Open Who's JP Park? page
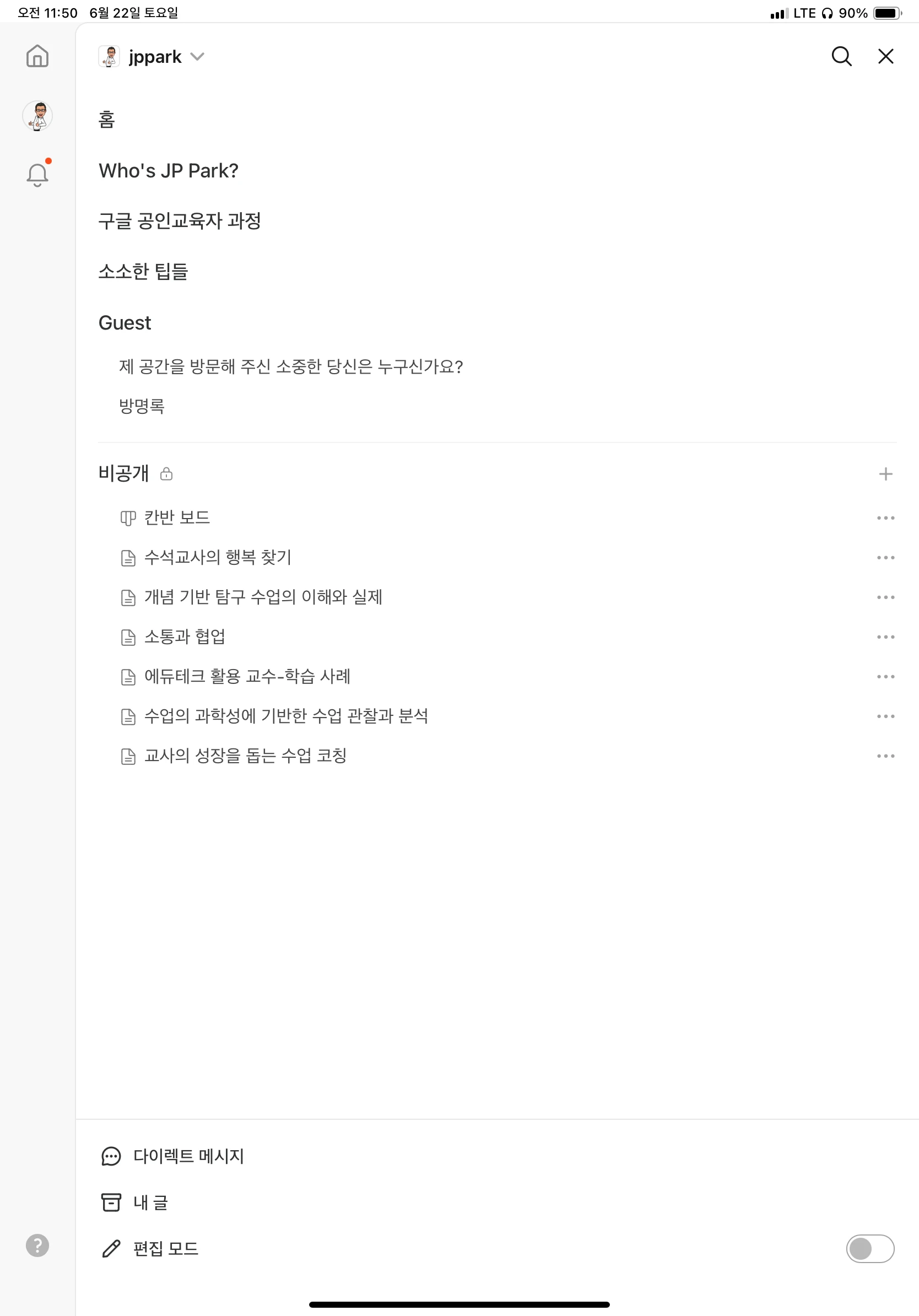 tap(168, 171)
